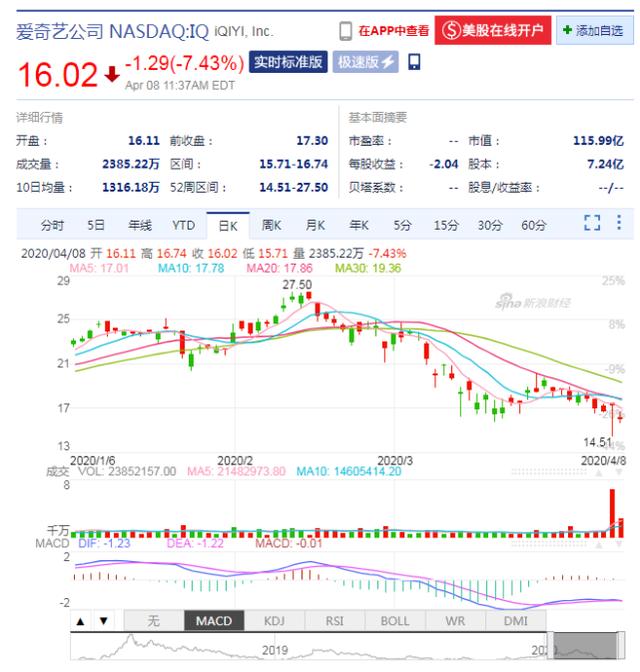Choose the KDJ indicator
The width and height of the screenshot is (640, 672).
[x=274, y=621]
